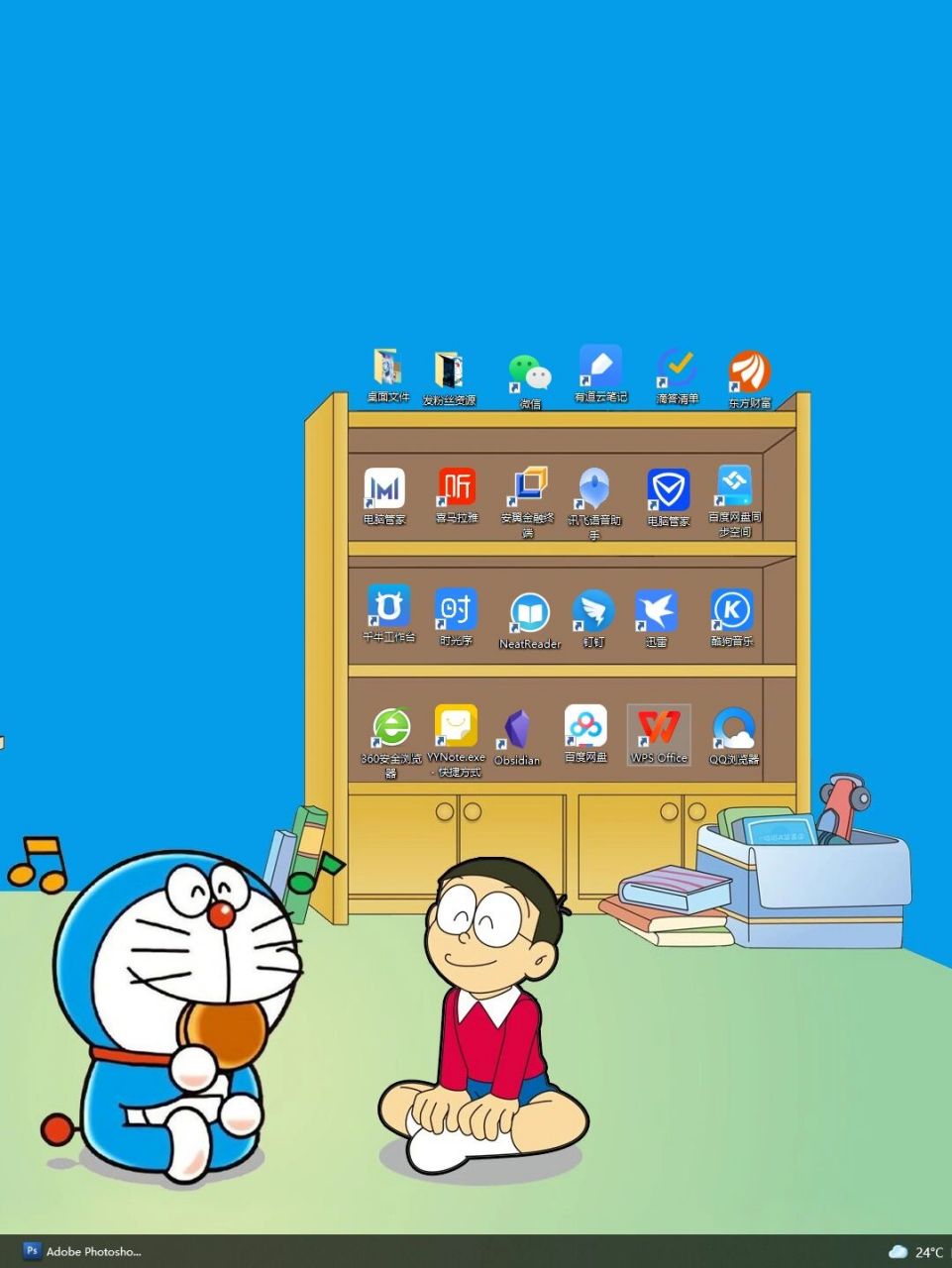Screen dimensions: 952x1268
Task: Open the Obsidian shortcut
Action: (517, 730)
